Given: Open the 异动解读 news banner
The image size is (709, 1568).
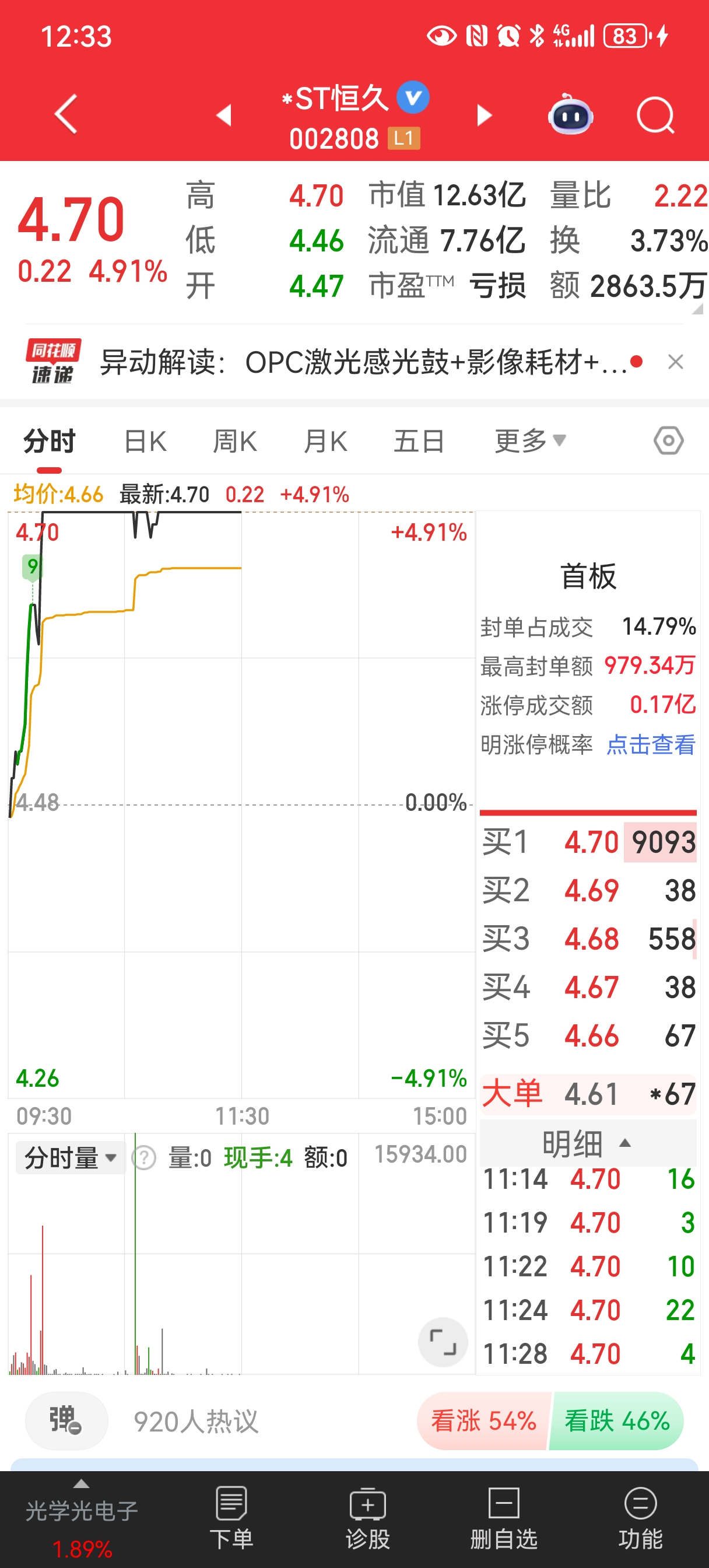Looking at the screenshot, I should pos(363,362).
